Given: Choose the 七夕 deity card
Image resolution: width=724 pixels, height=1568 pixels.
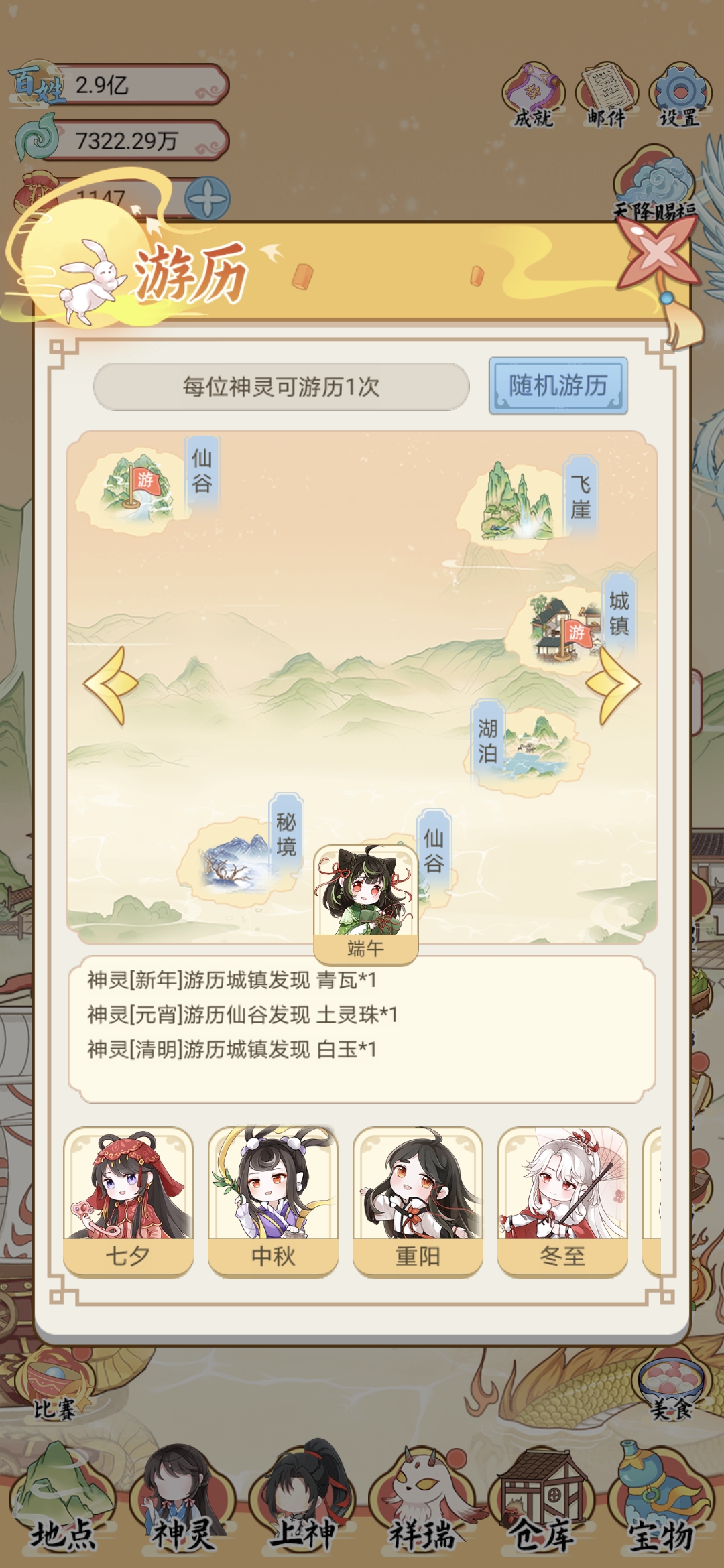Looking at the screenshot, I should tap(128, 1201).
